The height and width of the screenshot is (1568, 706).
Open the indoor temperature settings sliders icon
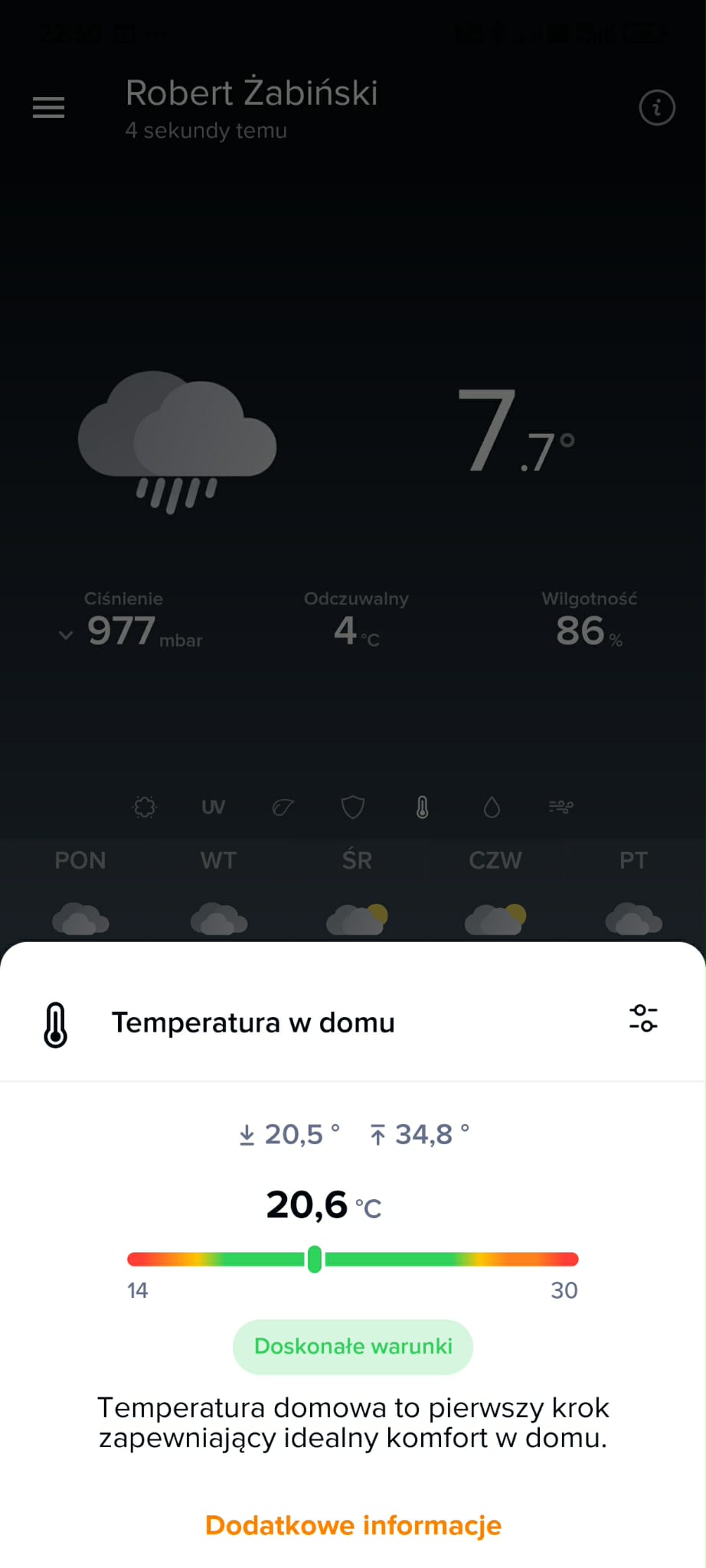click(x=643, y=1019)
